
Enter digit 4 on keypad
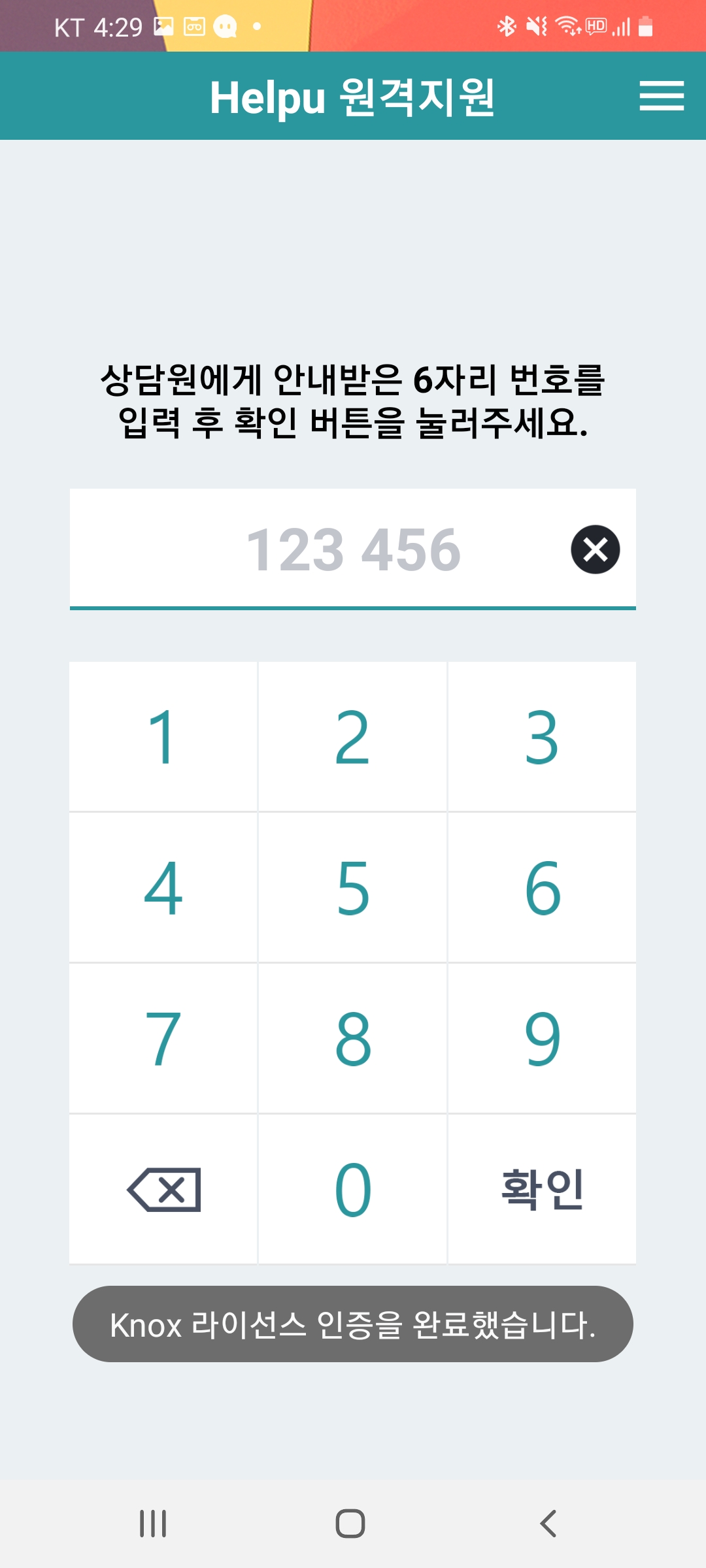click(163, 888)
